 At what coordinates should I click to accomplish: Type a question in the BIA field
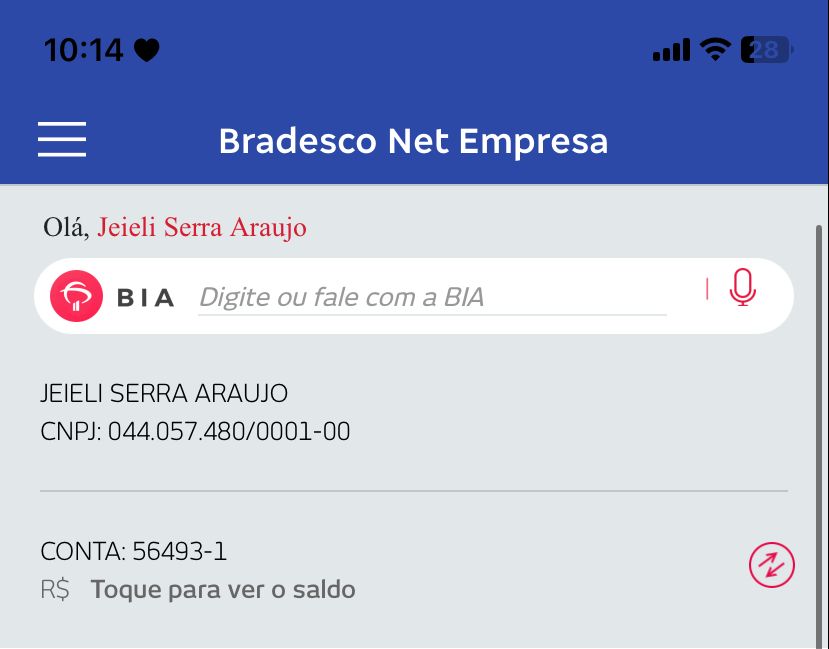pos(432,297)
